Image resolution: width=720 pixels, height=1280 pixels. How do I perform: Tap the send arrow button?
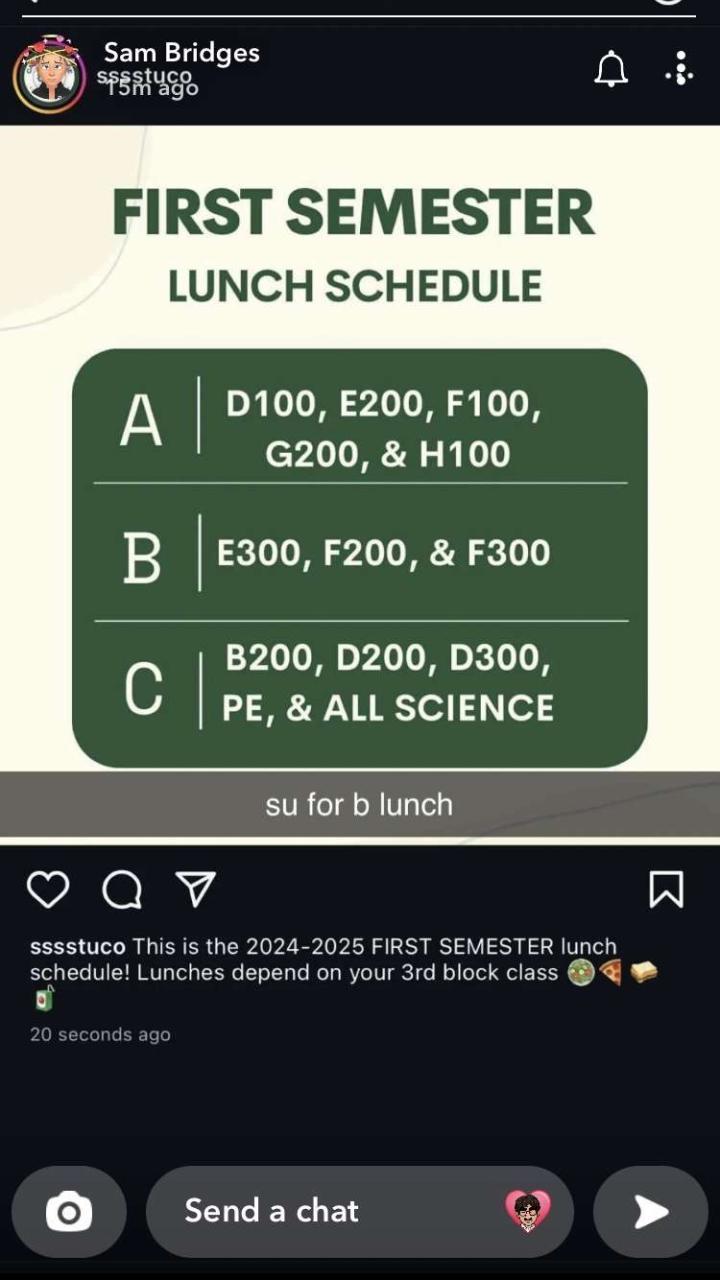coord(650,1211)
